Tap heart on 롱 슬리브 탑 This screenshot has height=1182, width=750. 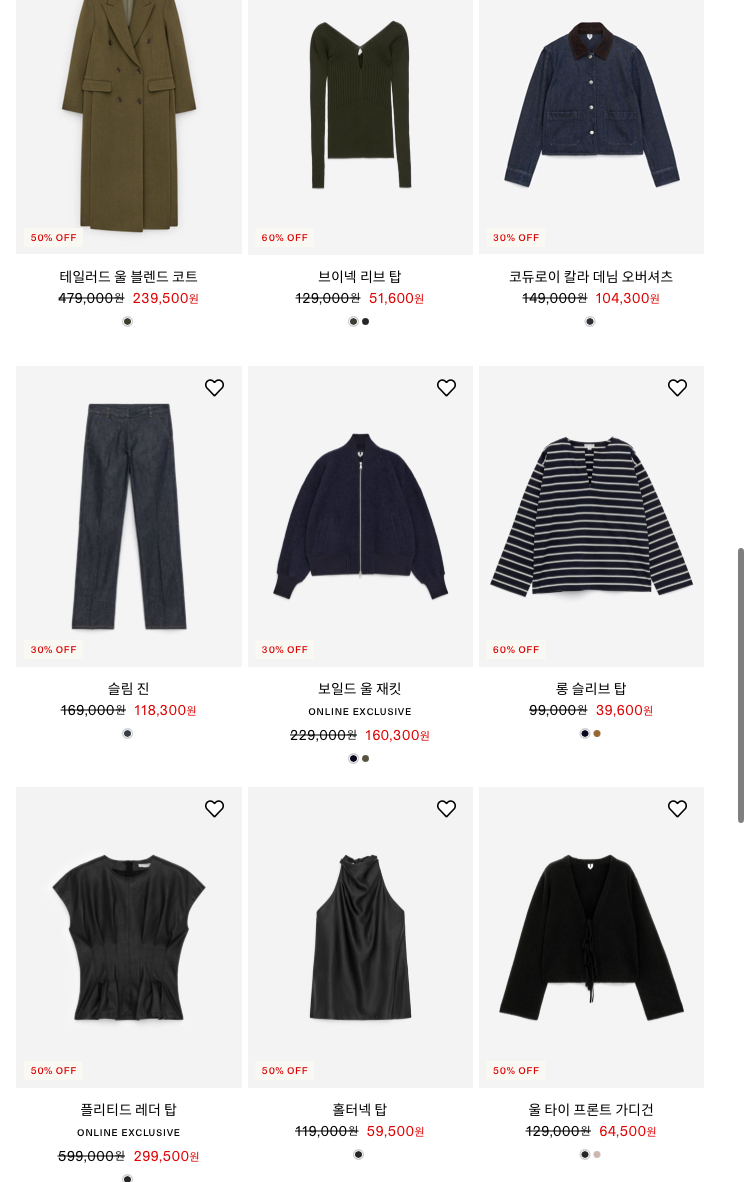(x=677, y=388)
